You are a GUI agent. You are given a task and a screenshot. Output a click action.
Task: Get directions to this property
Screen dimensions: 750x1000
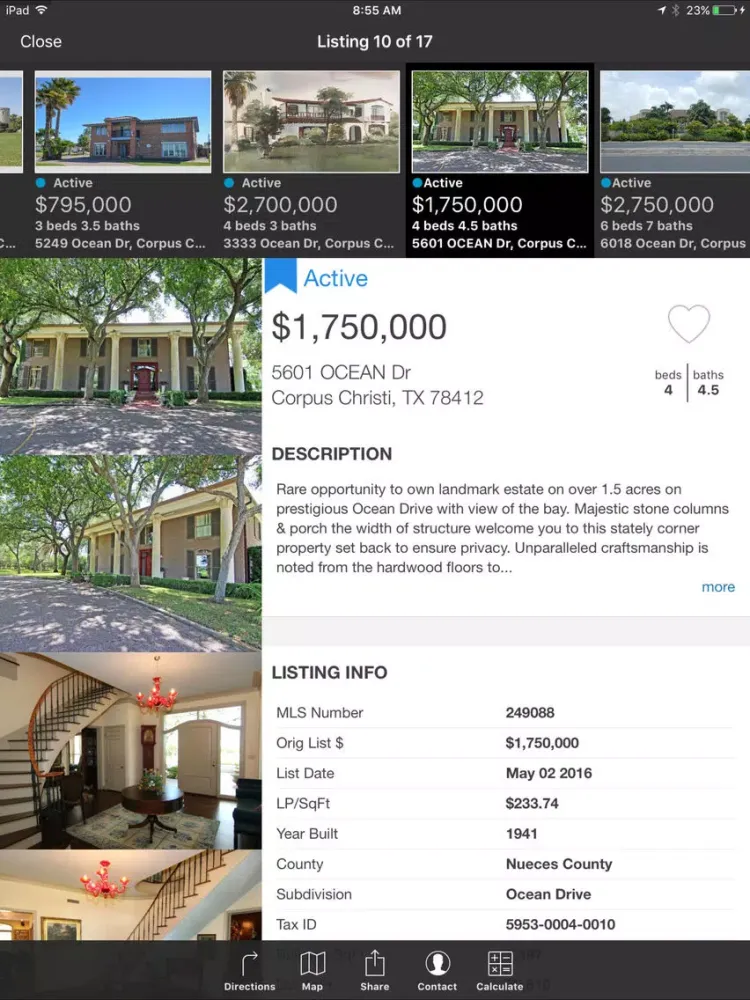pos(250,971)
